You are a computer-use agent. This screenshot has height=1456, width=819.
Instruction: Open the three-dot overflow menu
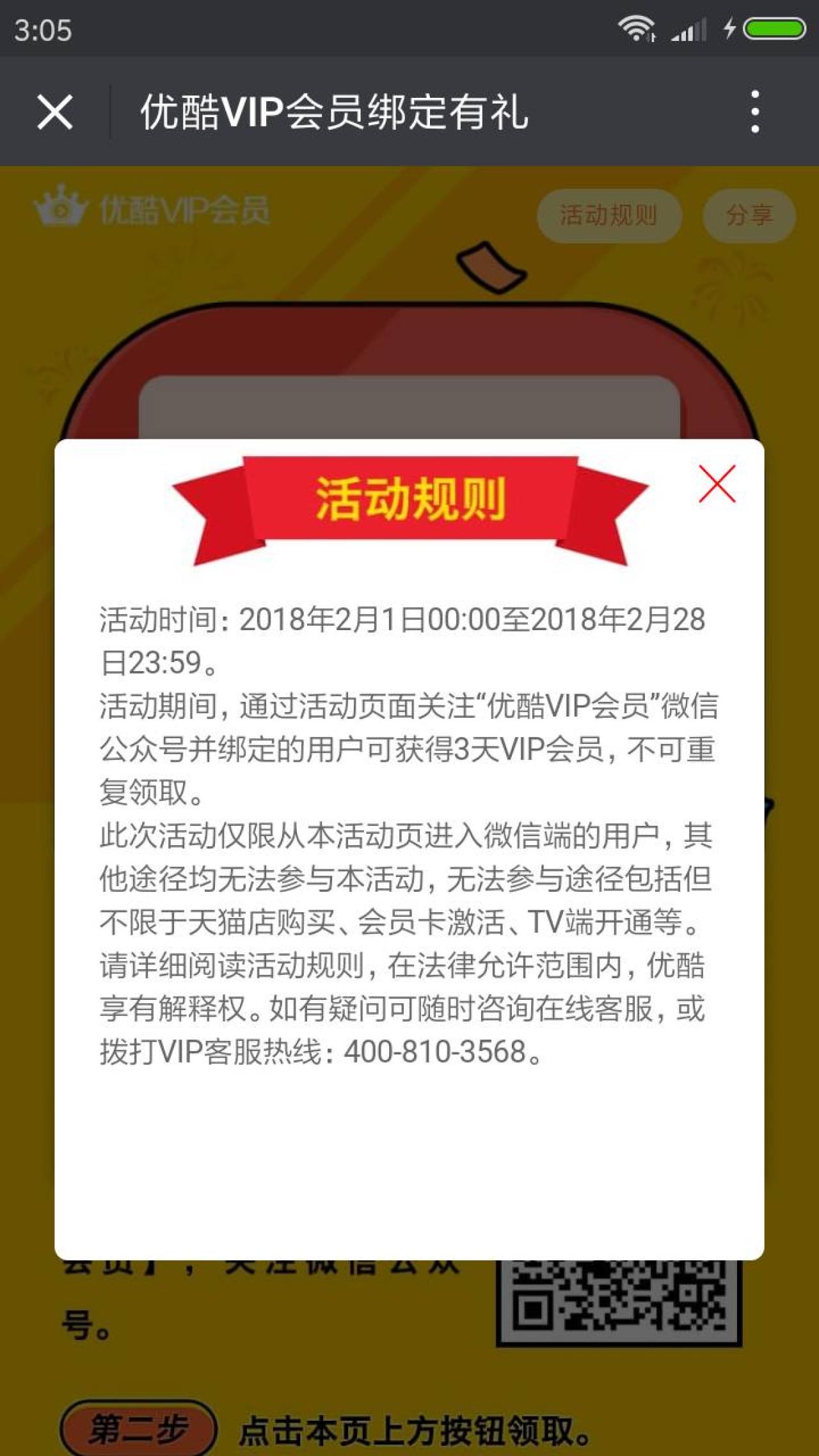(x=755, y=112)
